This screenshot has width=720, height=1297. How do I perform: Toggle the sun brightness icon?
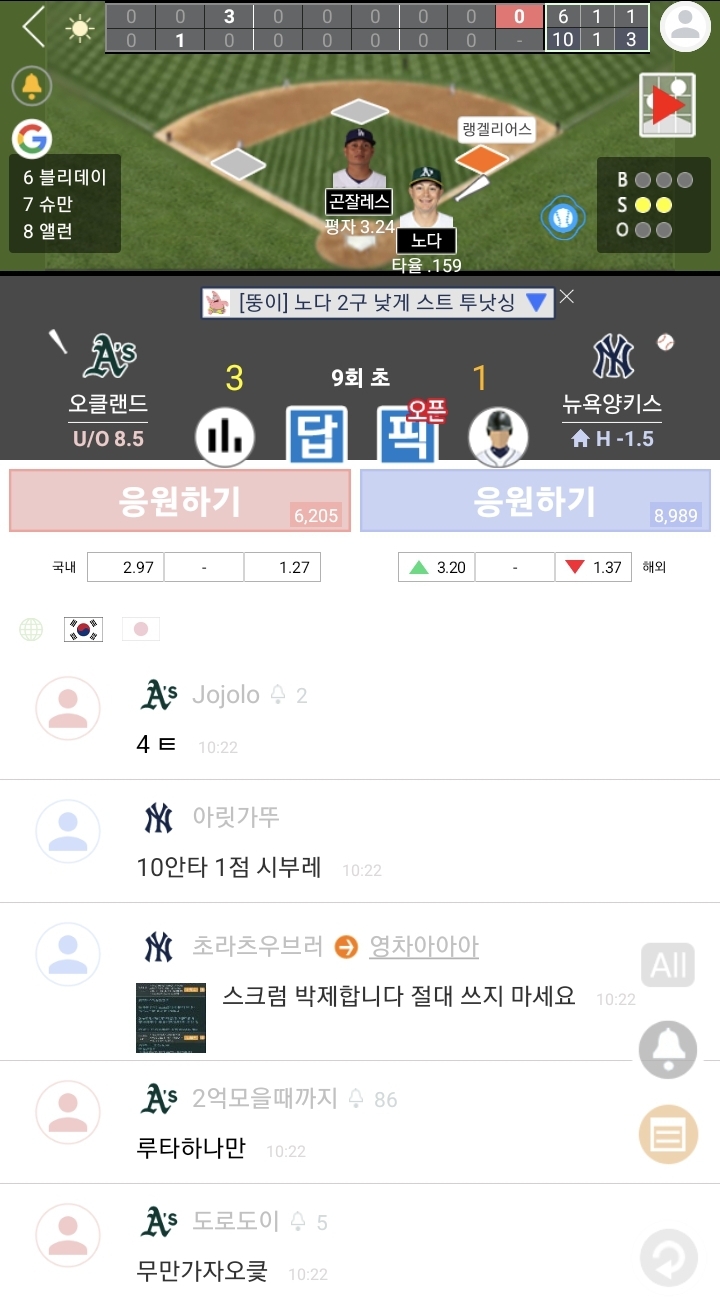(80, 28)
